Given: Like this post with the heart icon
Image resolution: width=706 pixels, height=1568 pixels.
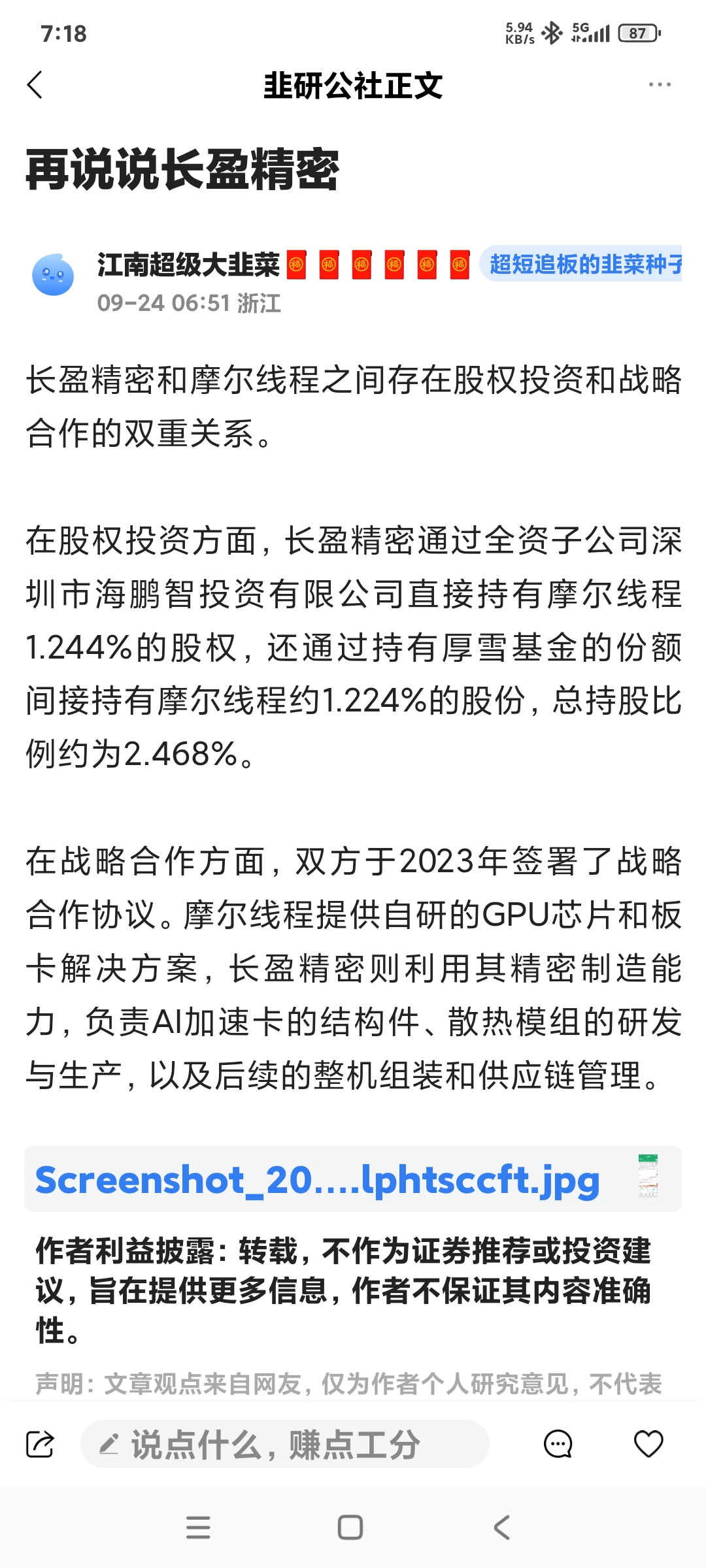Looking at the screenshot, I should [648, 1444].
